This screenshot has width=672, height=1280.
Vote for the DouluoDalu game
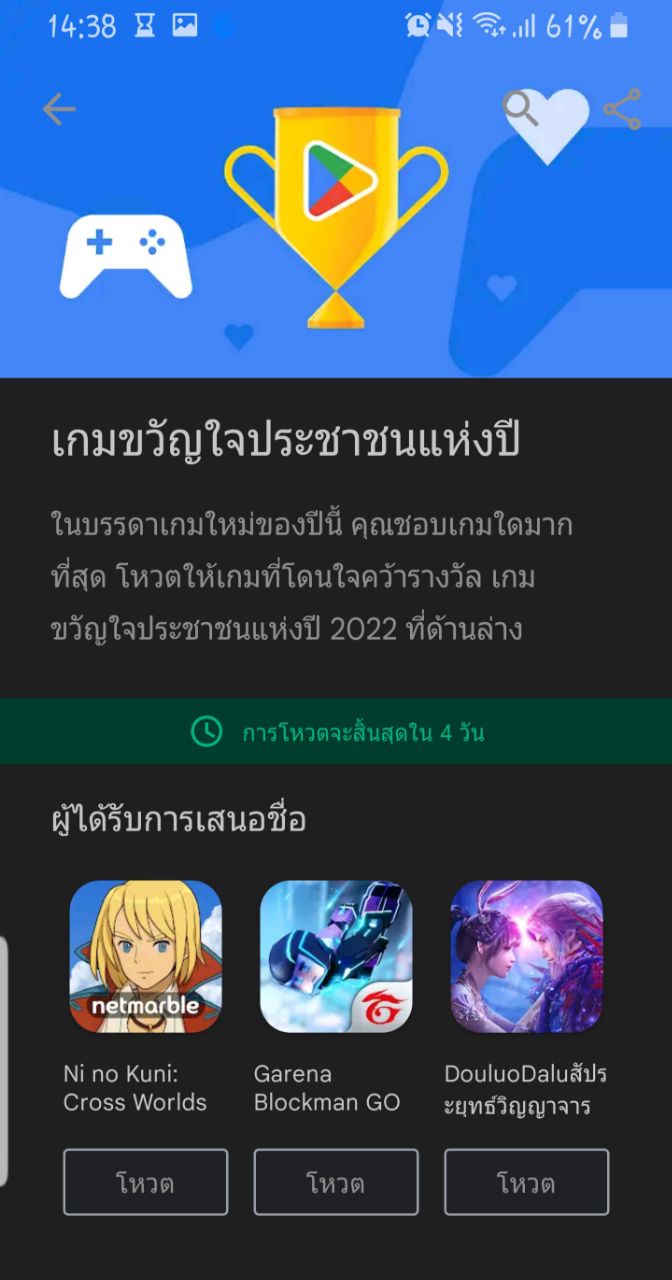(526, 1182)
